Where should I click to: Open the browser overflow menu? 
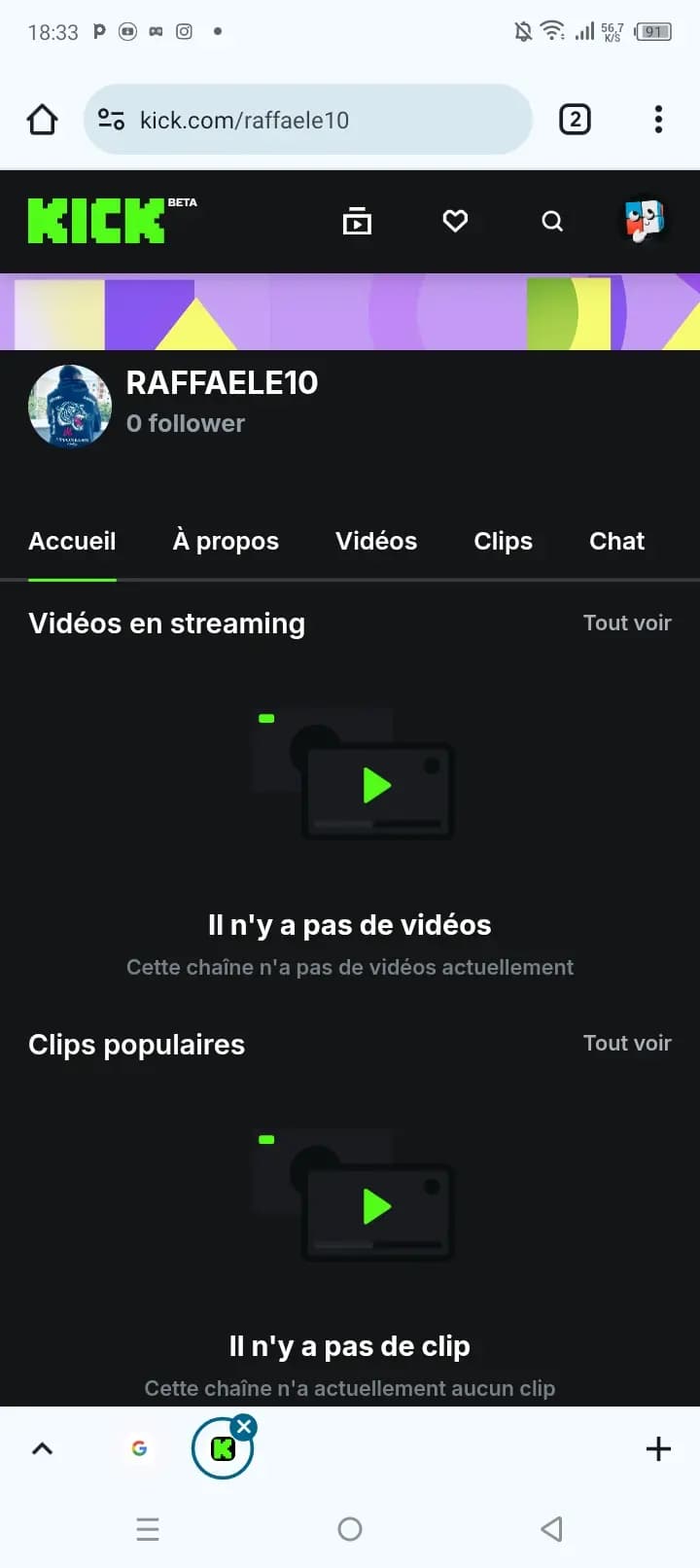(x=658, y=120)
